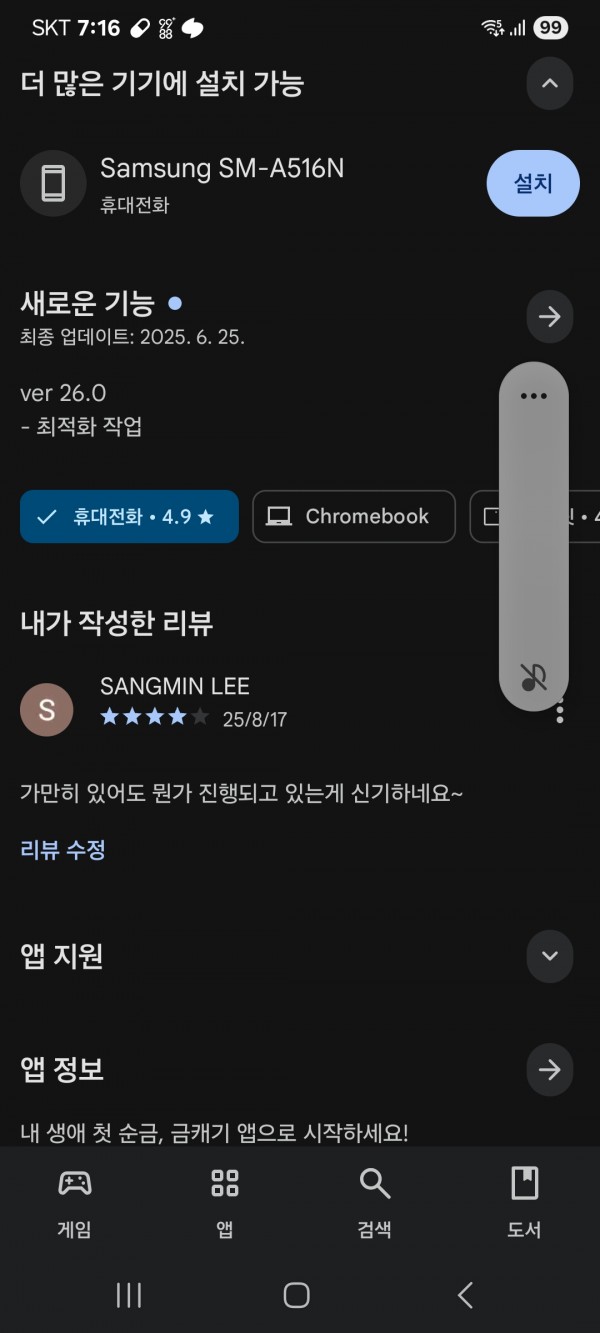This screenshot has width=600, height=1333.
Task: Mute media using the volume panel icon
Action: pos(534,677)
